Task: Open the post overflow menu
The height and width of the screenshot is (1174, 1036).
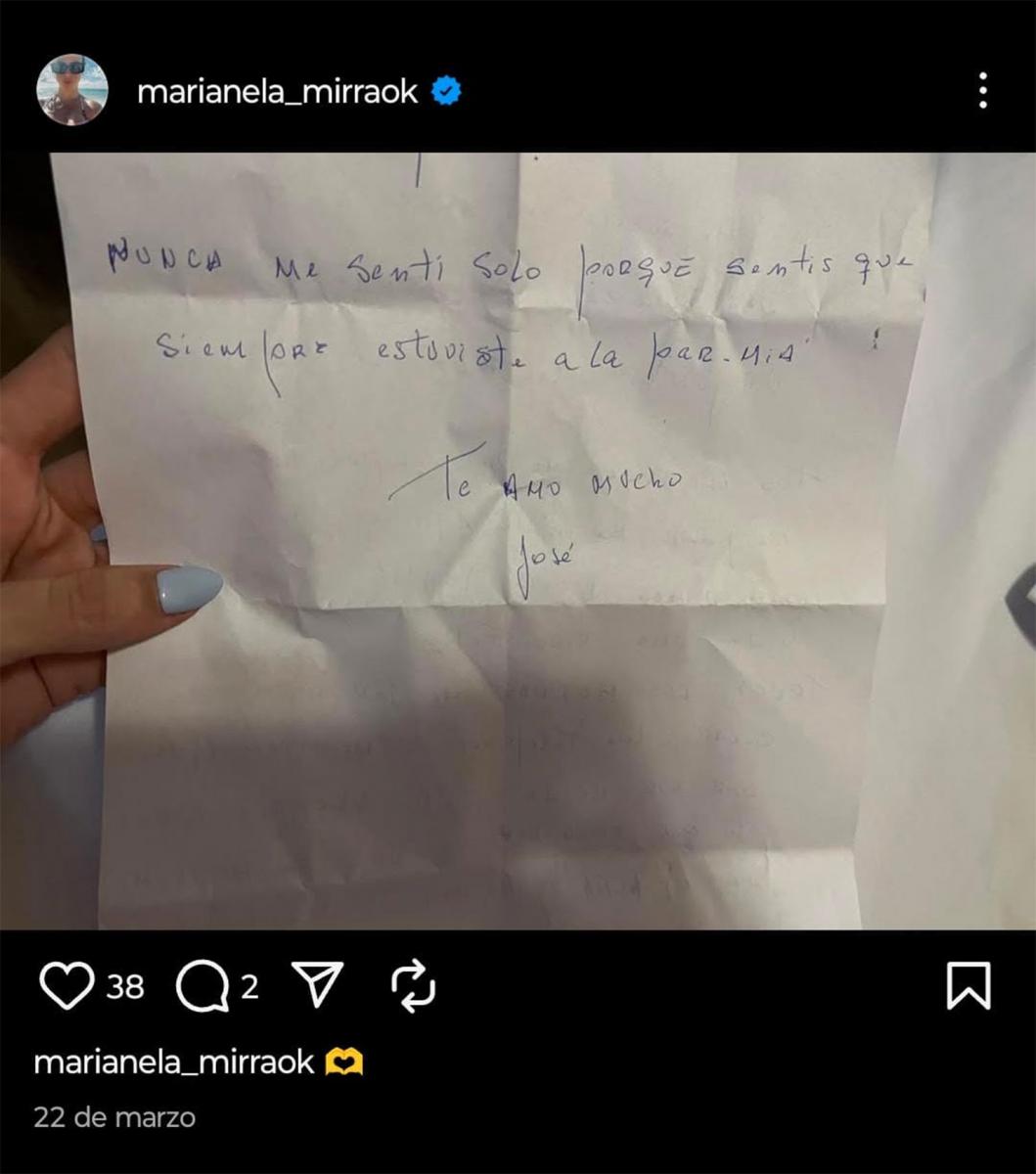Action: coord(982,91)
